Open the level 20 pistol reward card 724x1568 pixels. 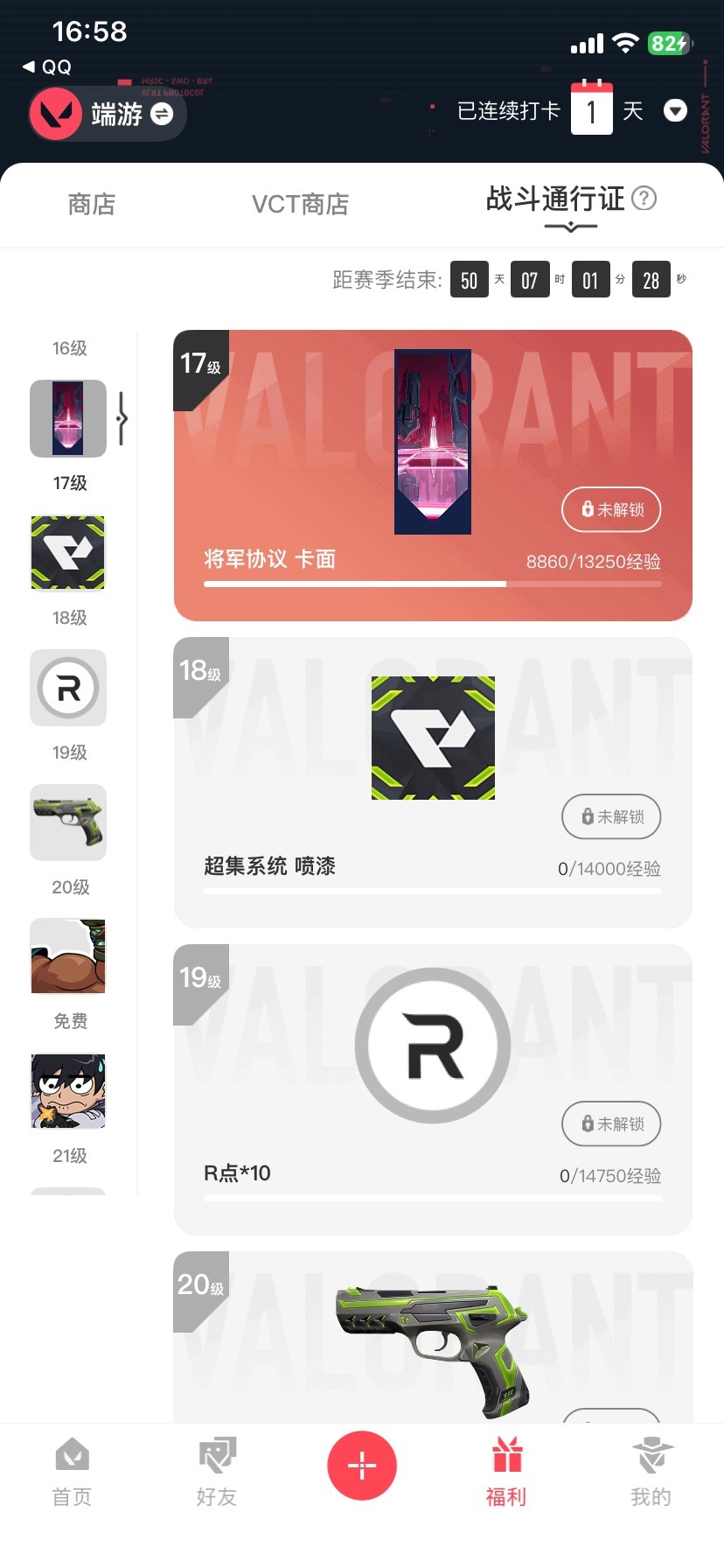point(433,1339)
